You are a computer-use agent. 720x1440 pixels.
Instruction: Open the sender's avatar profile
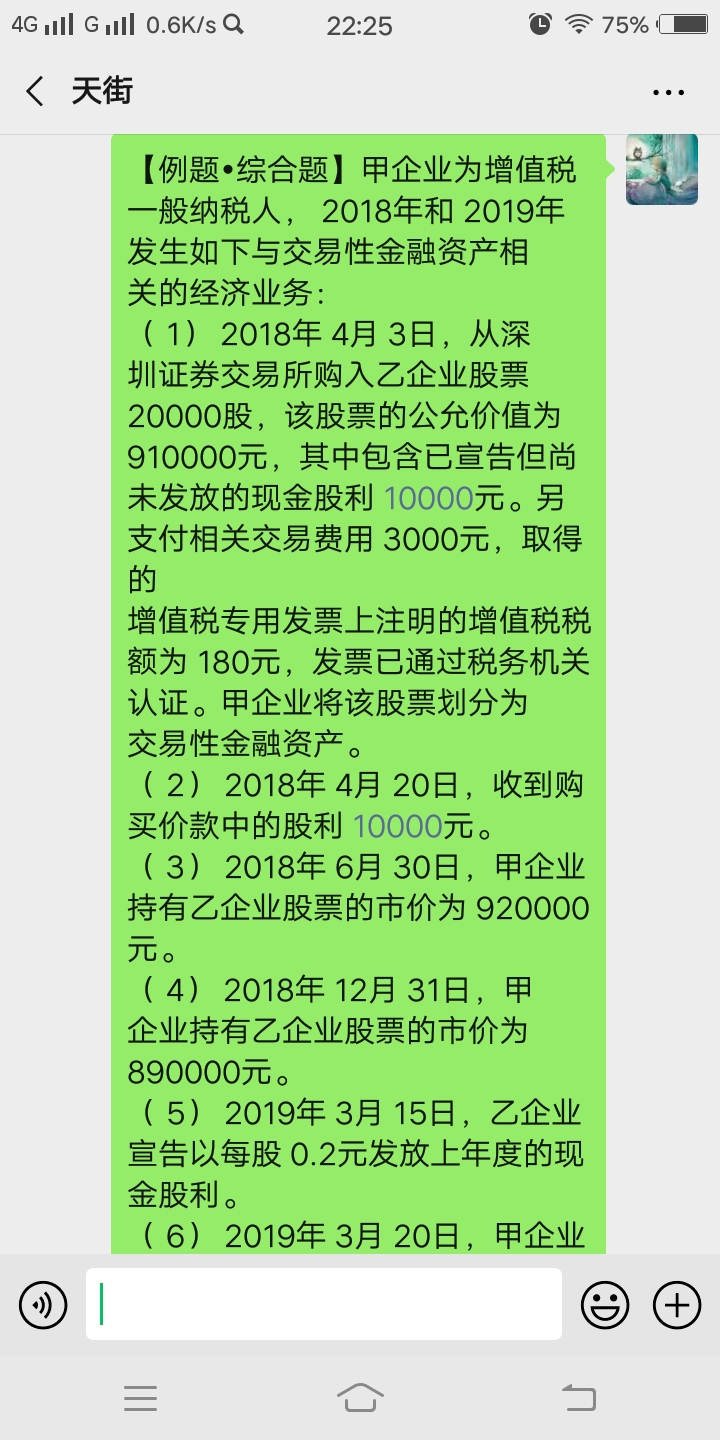coord(662,169)
